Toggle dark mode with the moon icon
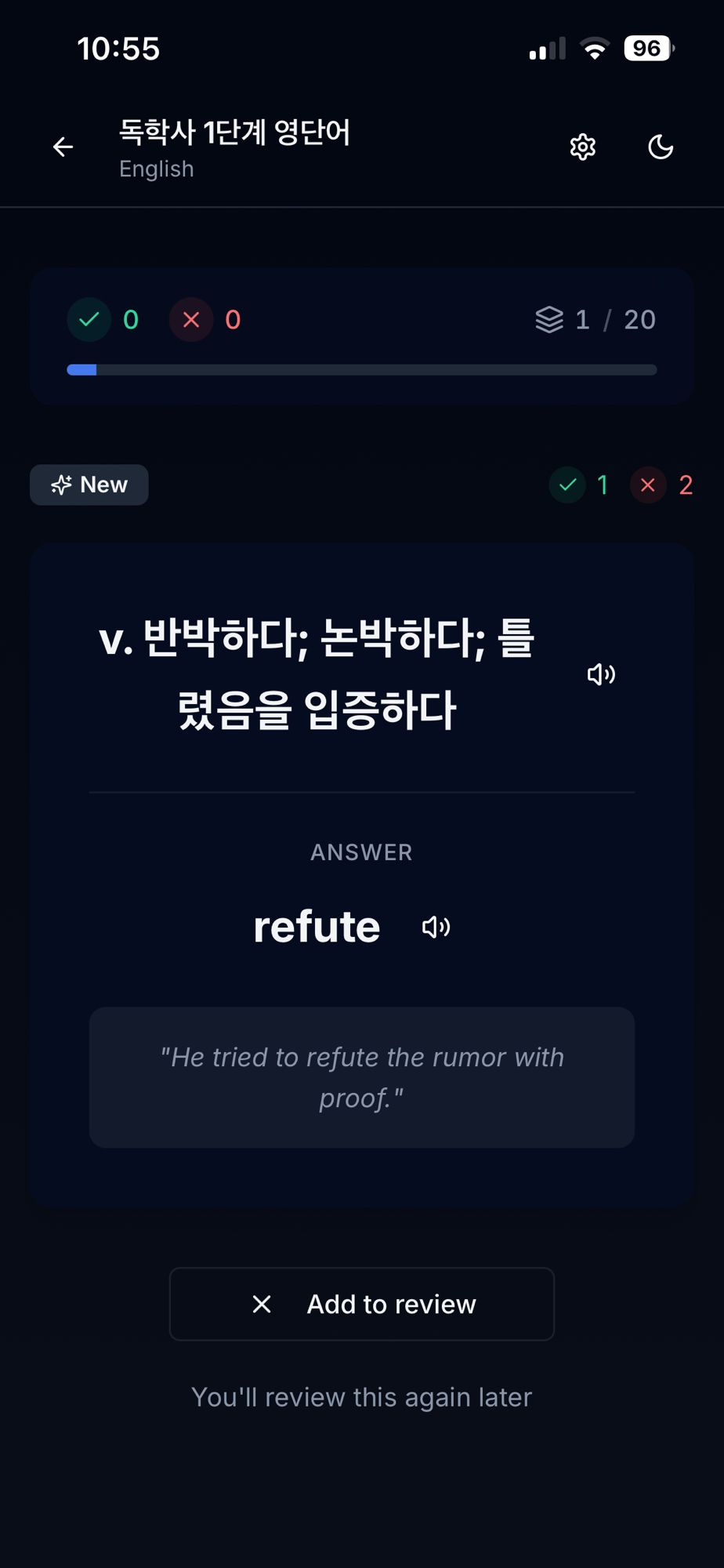This screenshot has height=1568, width=724. (x=661, y=147)
